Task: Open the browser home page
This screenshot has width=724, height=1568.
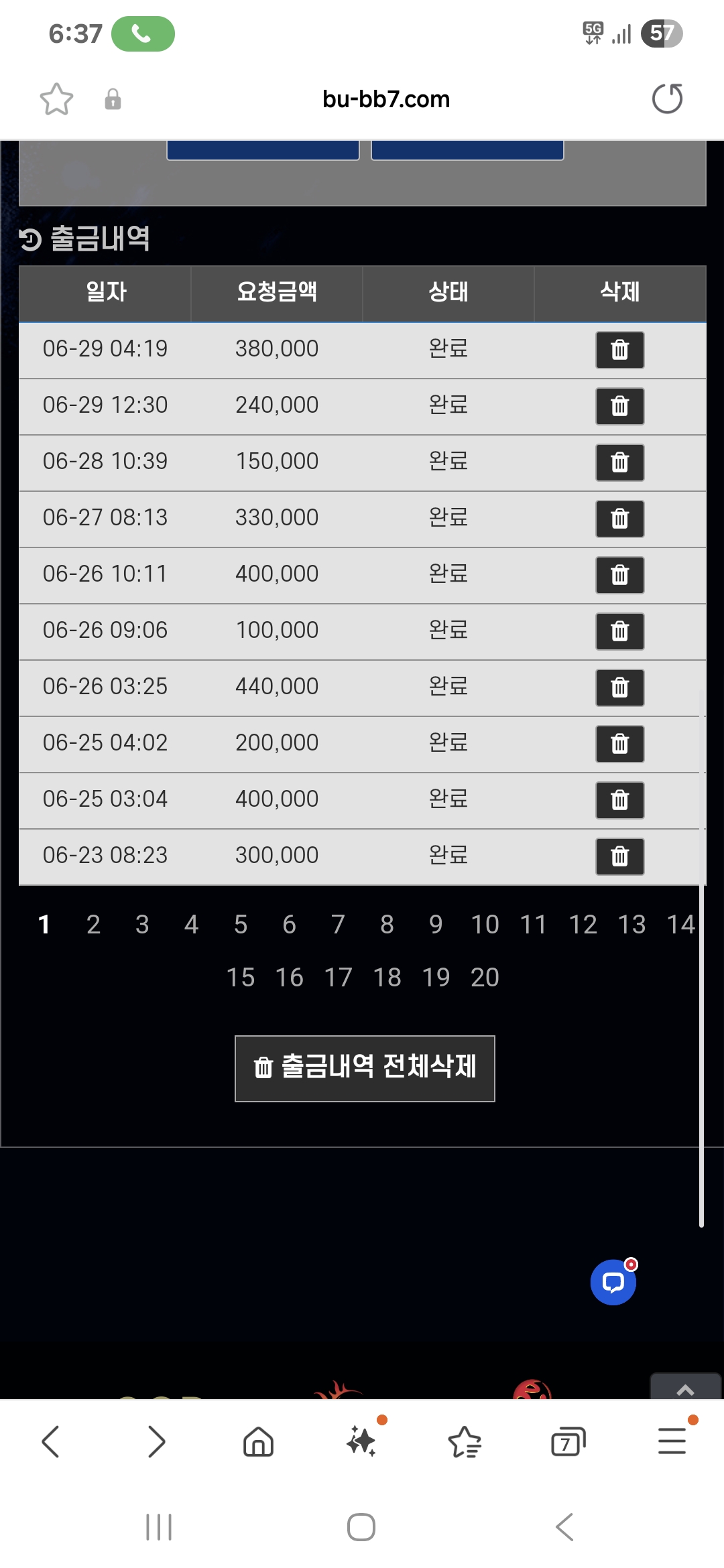Action: (x=258, y=1441)
